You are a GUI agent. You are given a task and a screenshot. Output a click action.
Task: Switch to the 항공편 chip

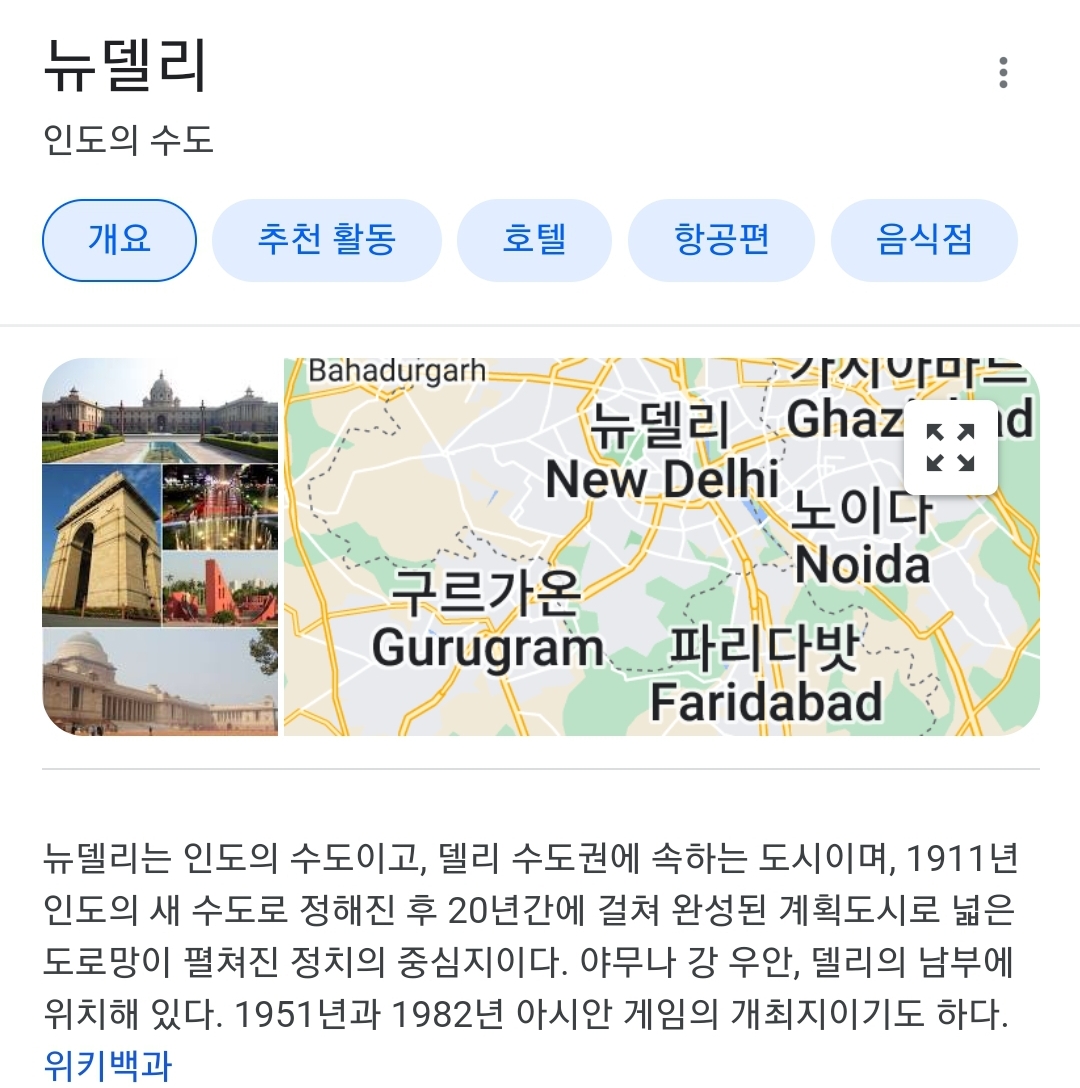point(722,241)
